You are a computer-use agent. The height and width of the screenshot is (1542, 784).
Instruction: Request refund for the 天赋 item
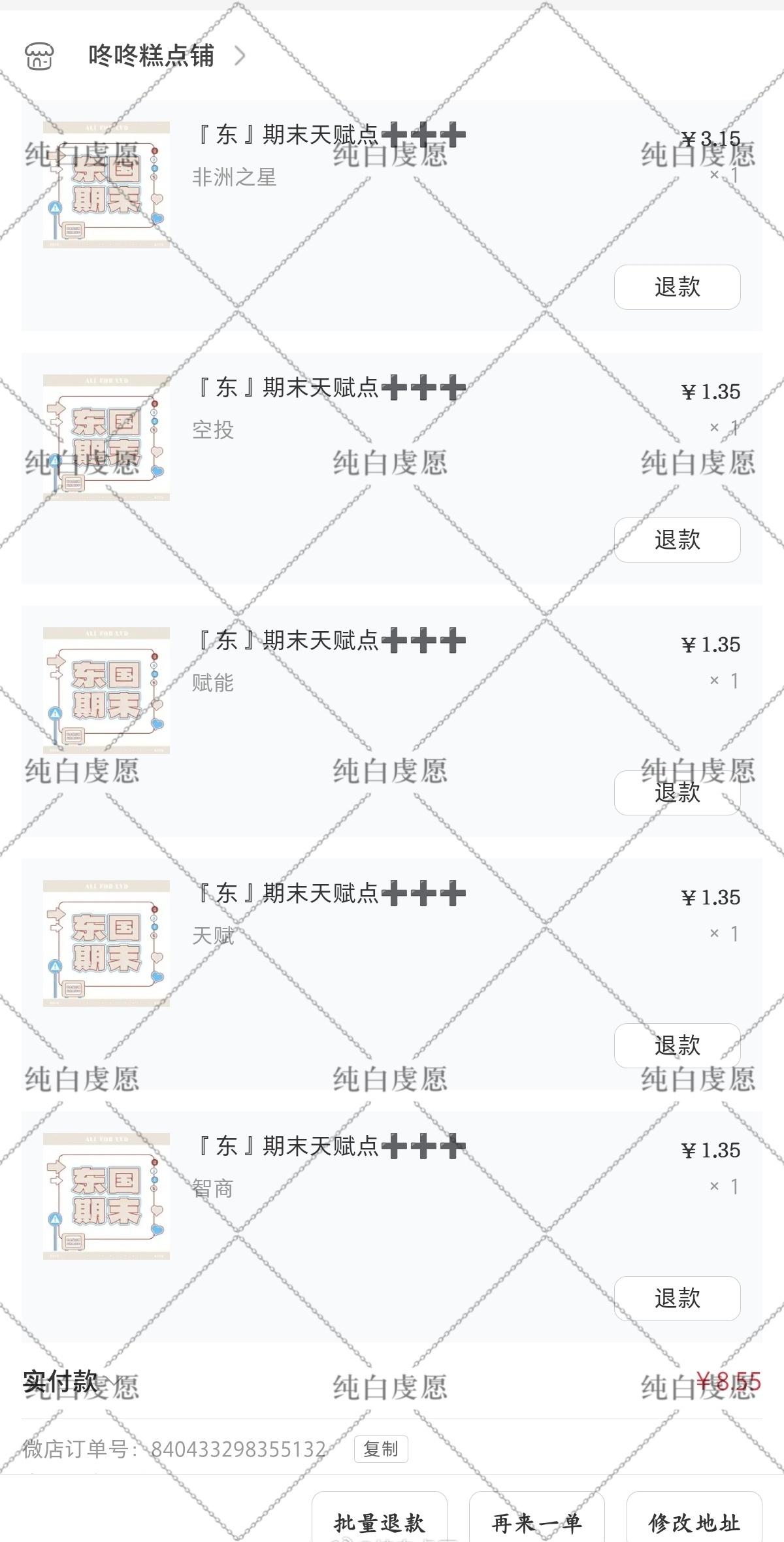[x=678, y=1046]
